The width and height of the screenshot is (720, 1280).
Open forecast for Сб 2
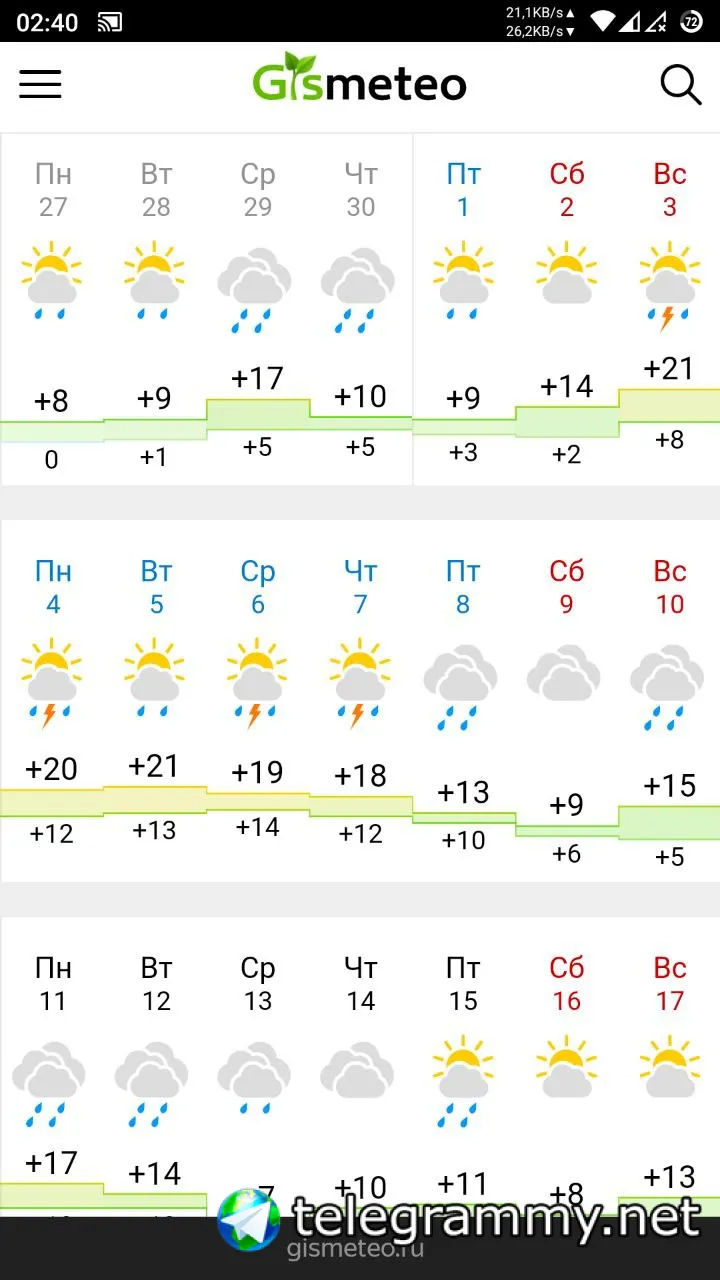pos(566,310)
